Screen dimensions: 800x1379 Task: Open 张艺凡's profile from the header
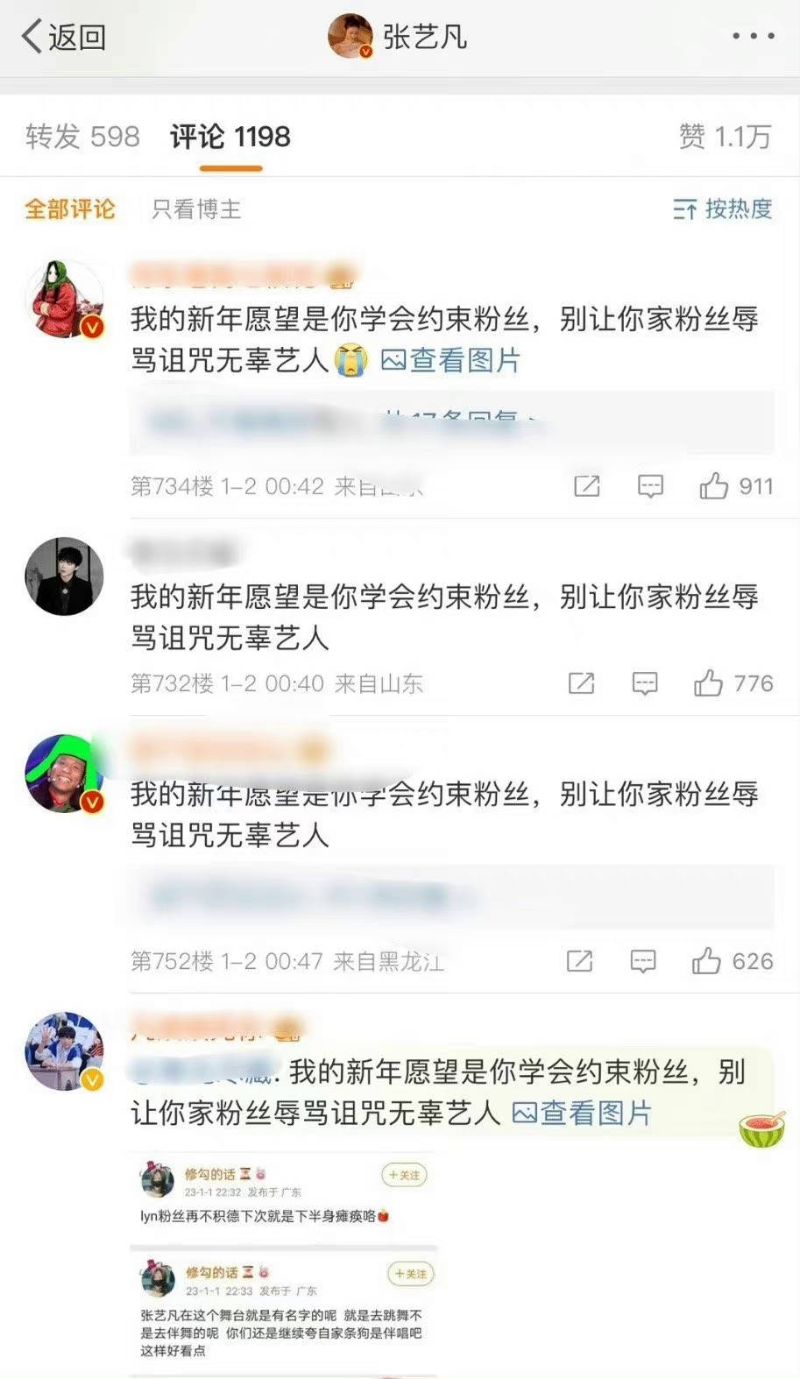[x=398, y=37]
